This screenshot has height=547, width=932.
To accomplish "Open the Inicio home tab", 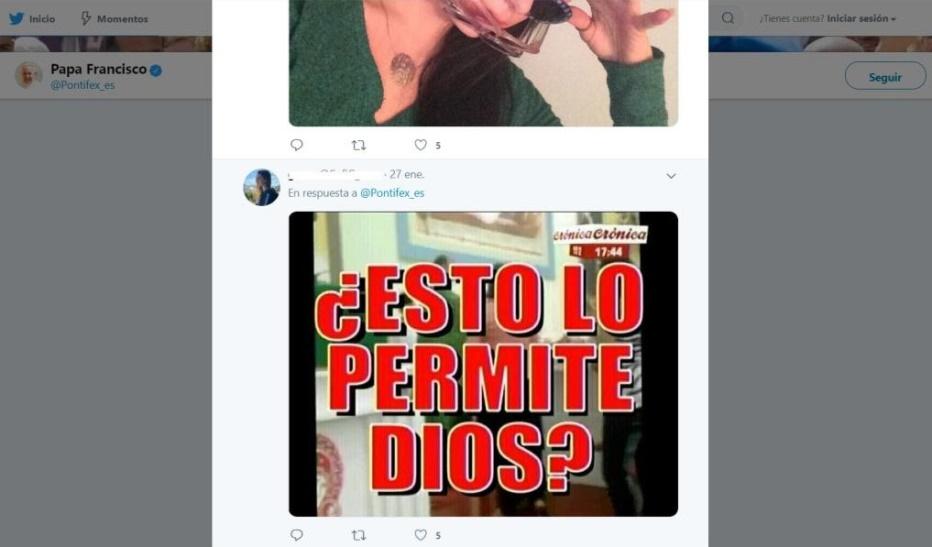I will [x=32, y=18].
